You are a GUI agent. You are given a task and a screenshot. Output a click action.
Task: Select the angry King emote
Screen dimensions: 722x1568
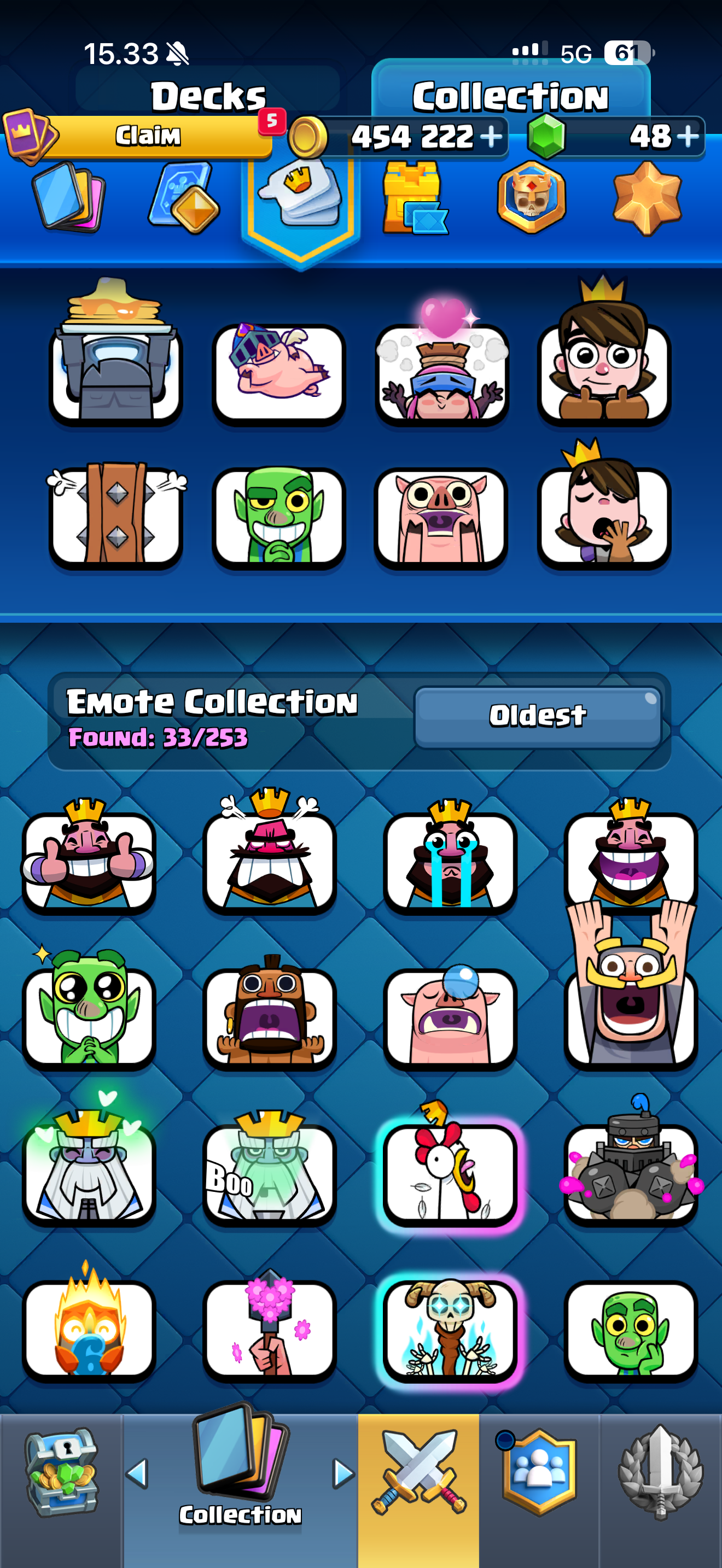coord(270,852)
